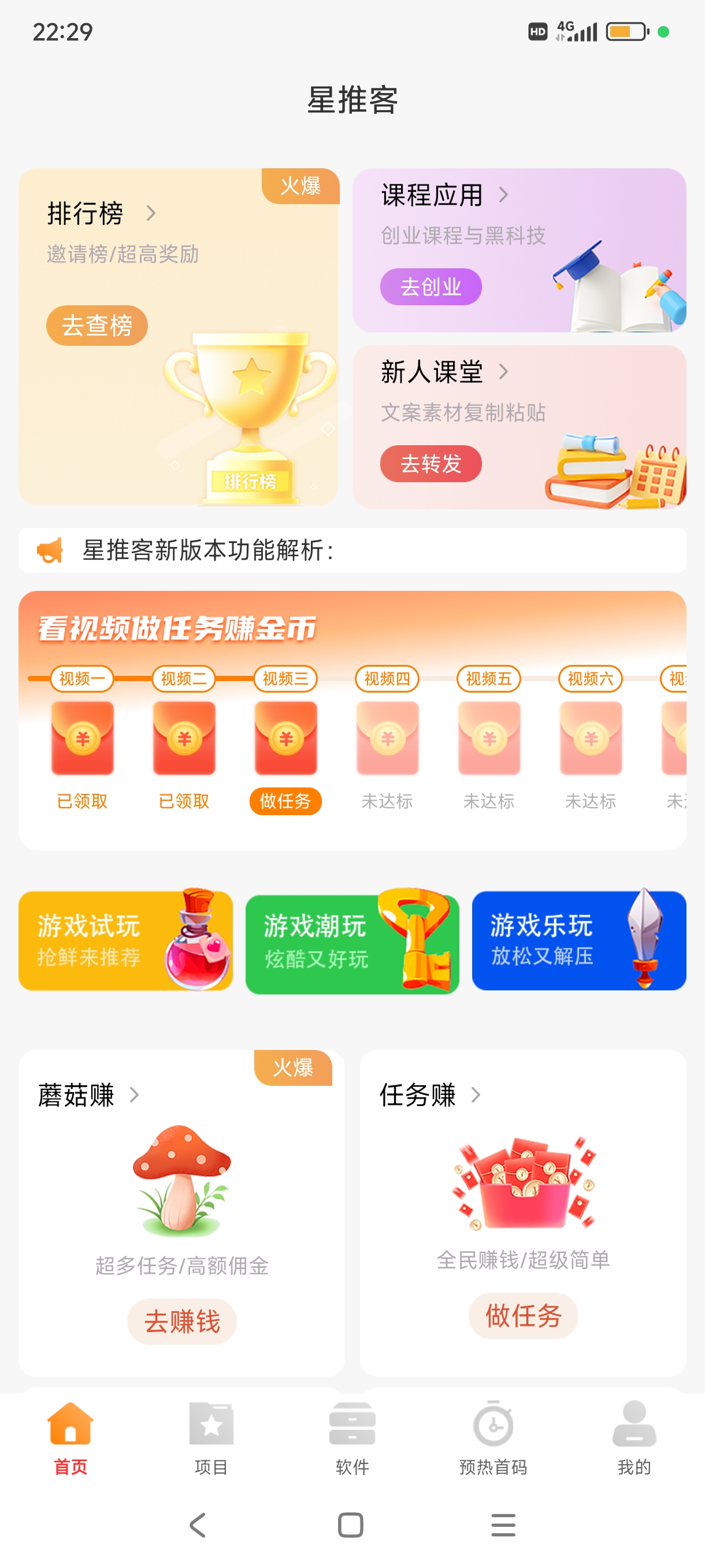Screen dimensions: 705x1568
Task: Open the 游戏潮玩 banner
Action: (352, 944)
